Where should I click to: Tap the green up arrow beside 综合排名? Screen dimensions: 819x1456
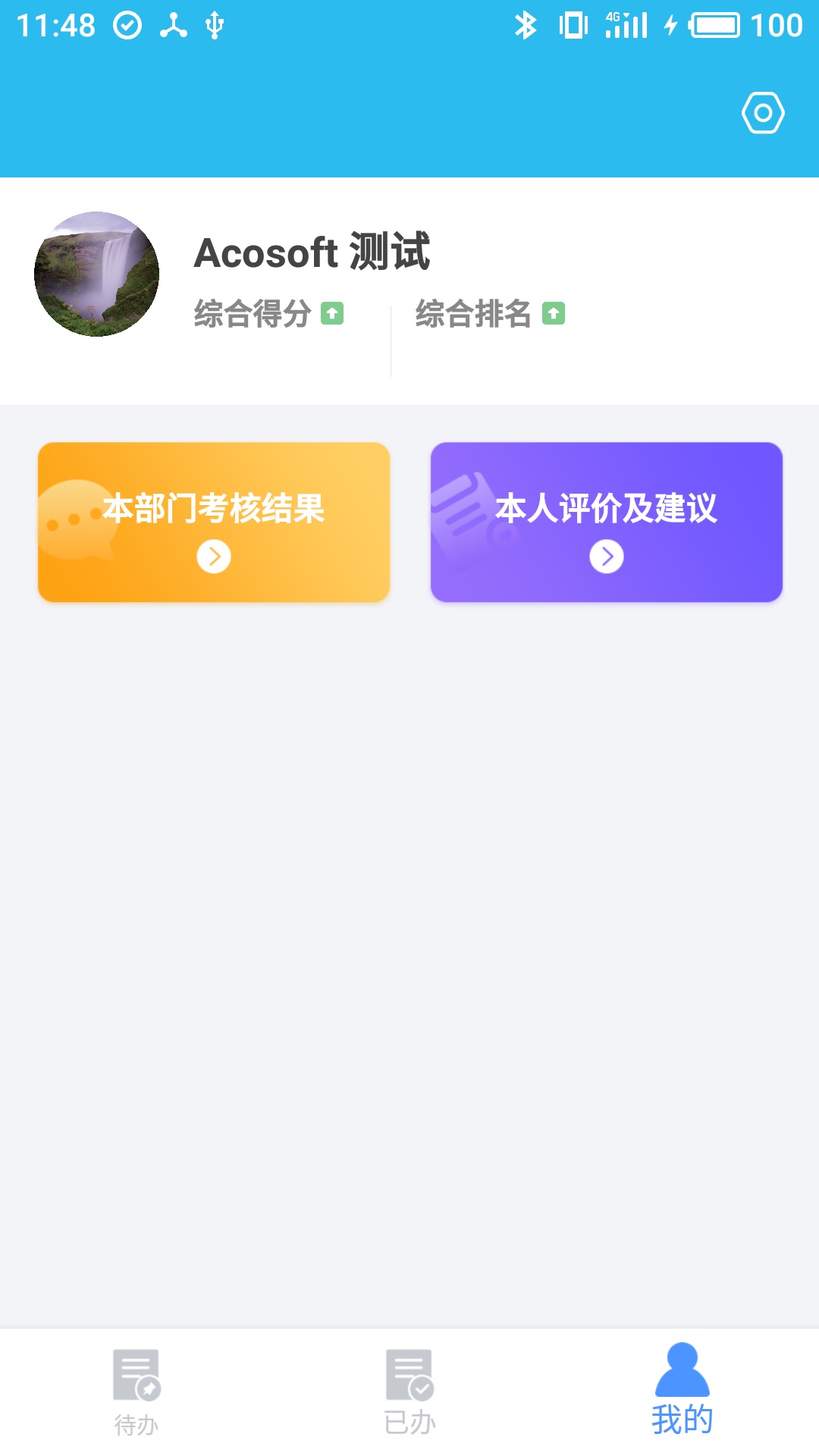click(x=553, y=312)
